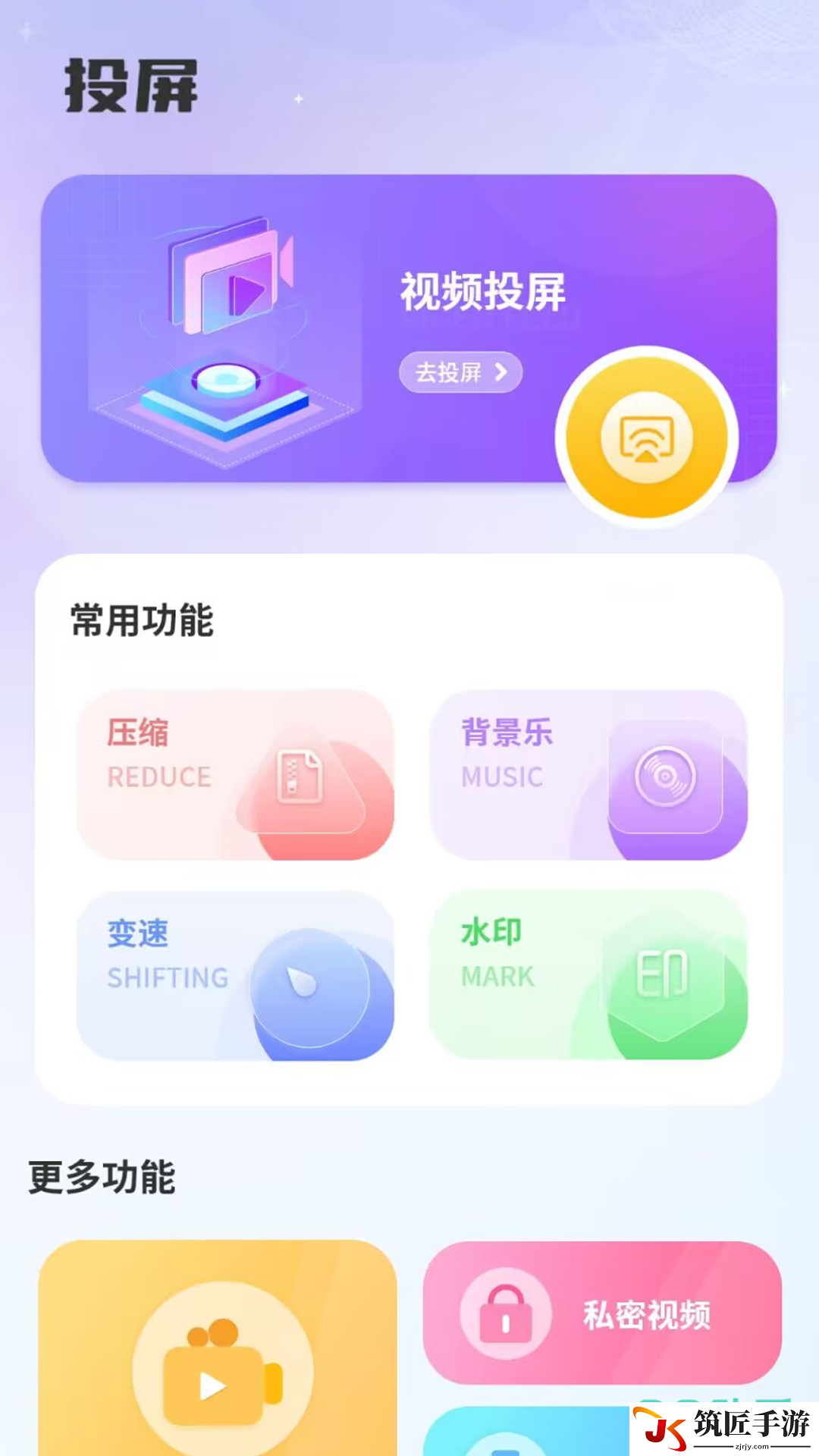Open the 背景乐 MUSIC card
This screenshot has height=1456, width=819.
click(588, 775)
